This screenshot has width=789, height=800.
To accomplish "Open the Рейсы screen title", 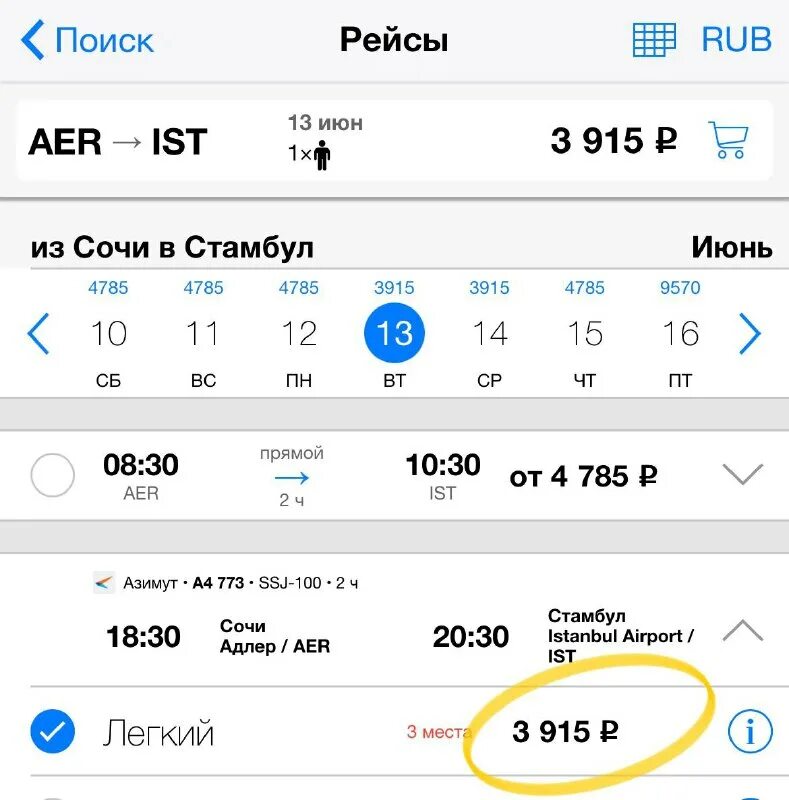I will pos(394,40).
